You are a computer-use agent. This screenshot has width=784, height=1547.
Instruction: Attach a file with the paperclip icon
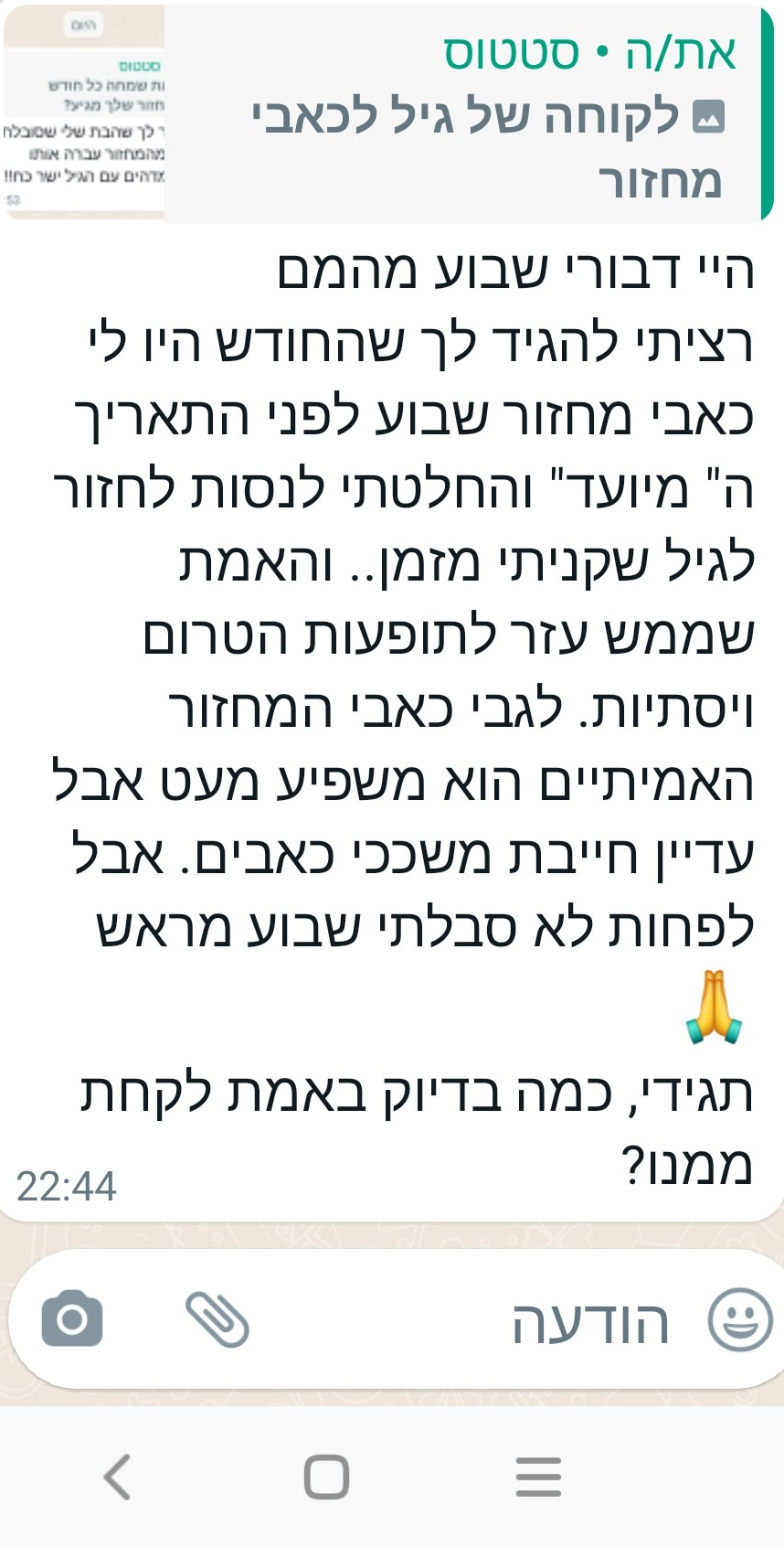(x=214, y=1318)
